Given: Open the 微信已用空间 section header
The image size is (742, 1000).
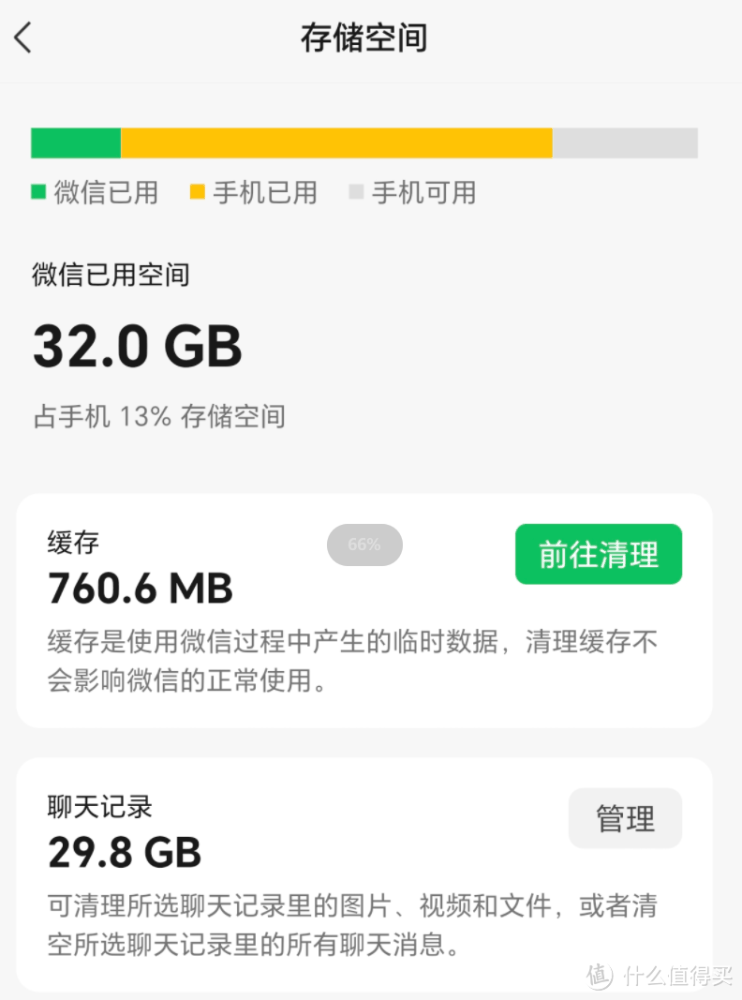Looking at the screenshot, I should (110, 274).
